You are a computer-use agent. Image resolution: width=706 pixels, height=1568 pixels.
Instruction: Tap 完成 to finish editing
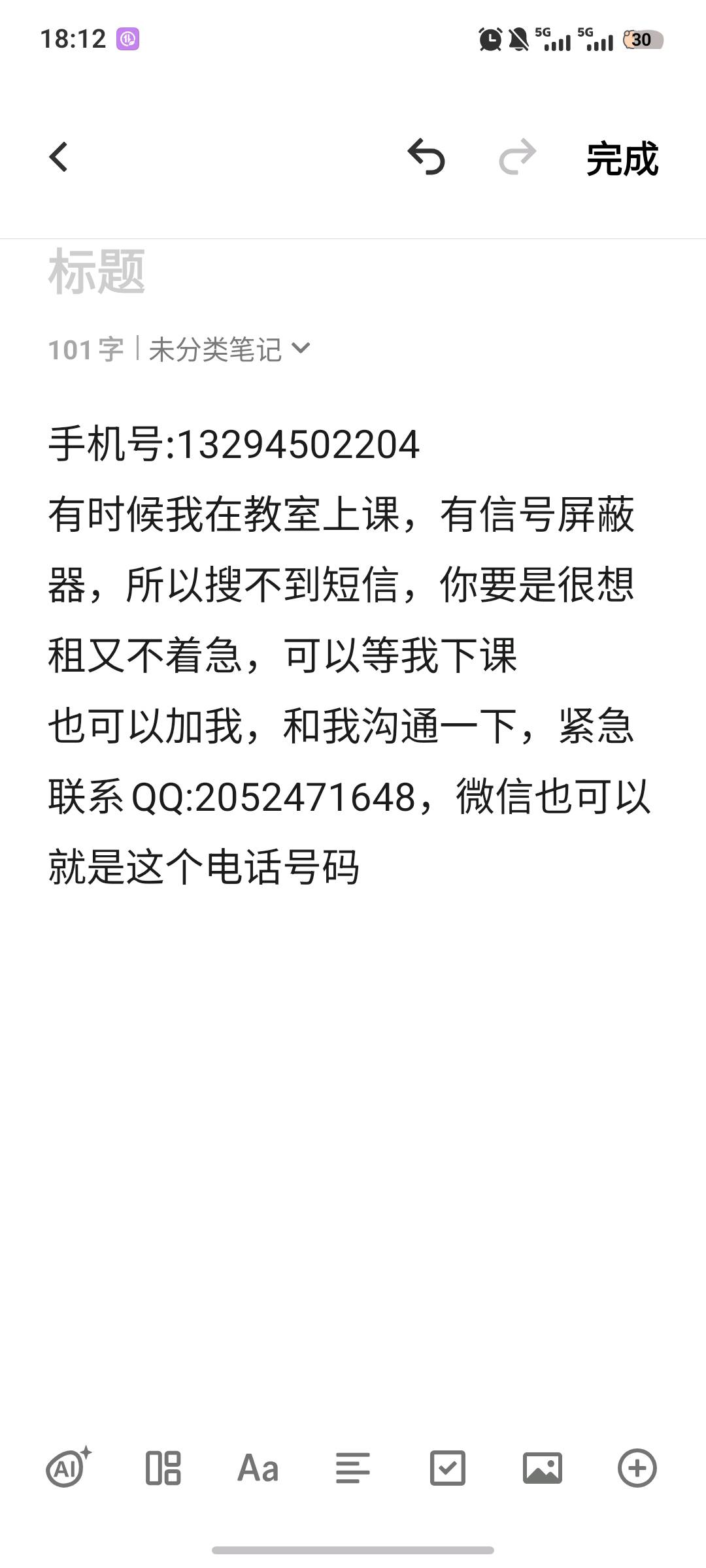click(x=622, y=159)
